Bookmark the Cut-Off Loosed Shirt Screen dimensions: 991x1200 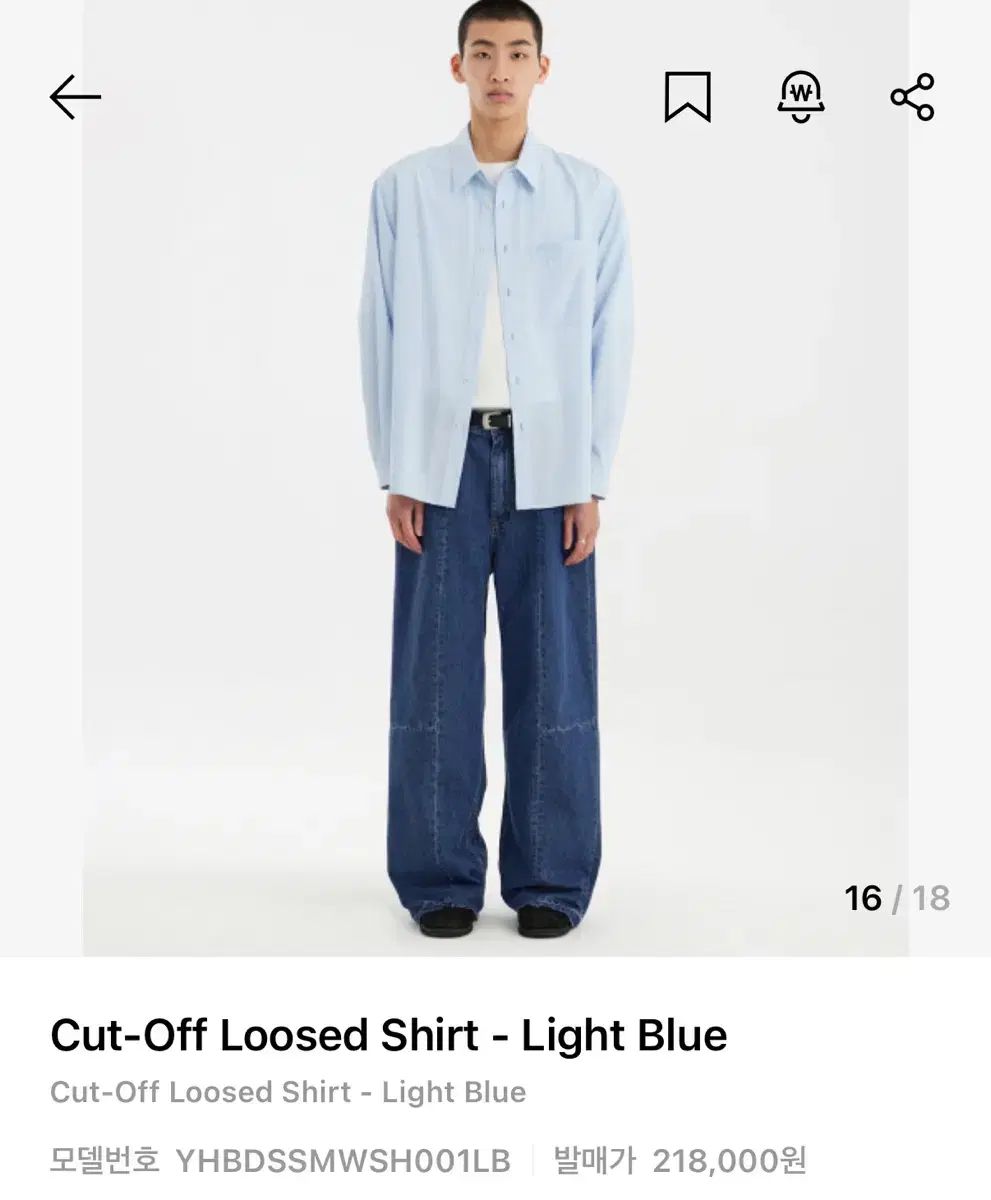click(687, 98)
